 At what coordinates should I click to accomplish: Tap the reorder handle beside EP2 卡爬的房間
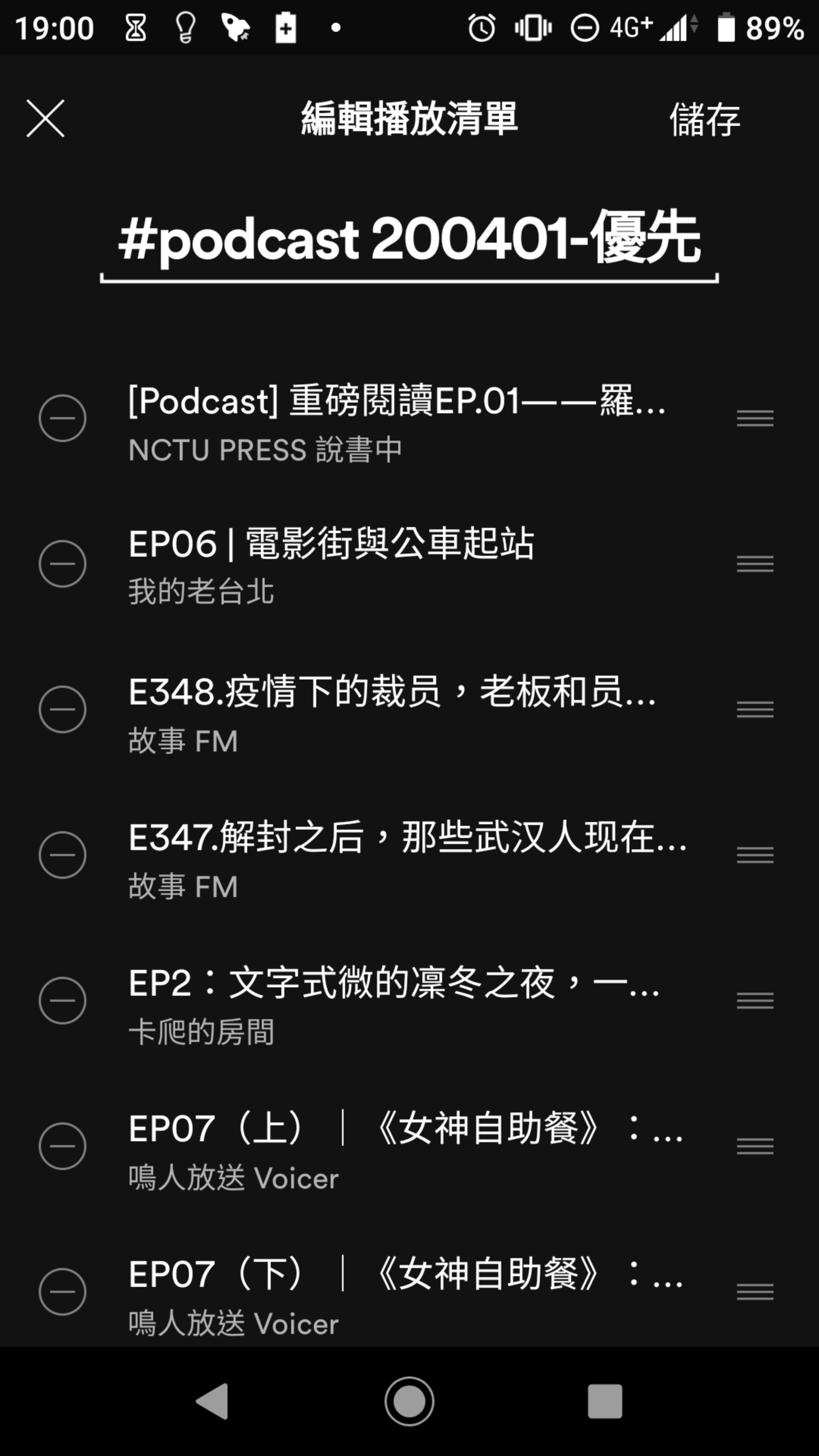pyautogui.click(x=755, y=1001)
